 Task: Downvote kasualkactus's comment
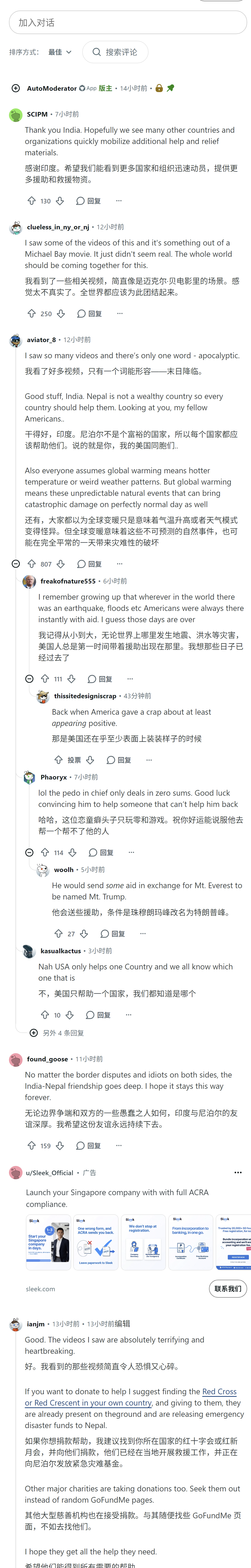pos(70,1015)
